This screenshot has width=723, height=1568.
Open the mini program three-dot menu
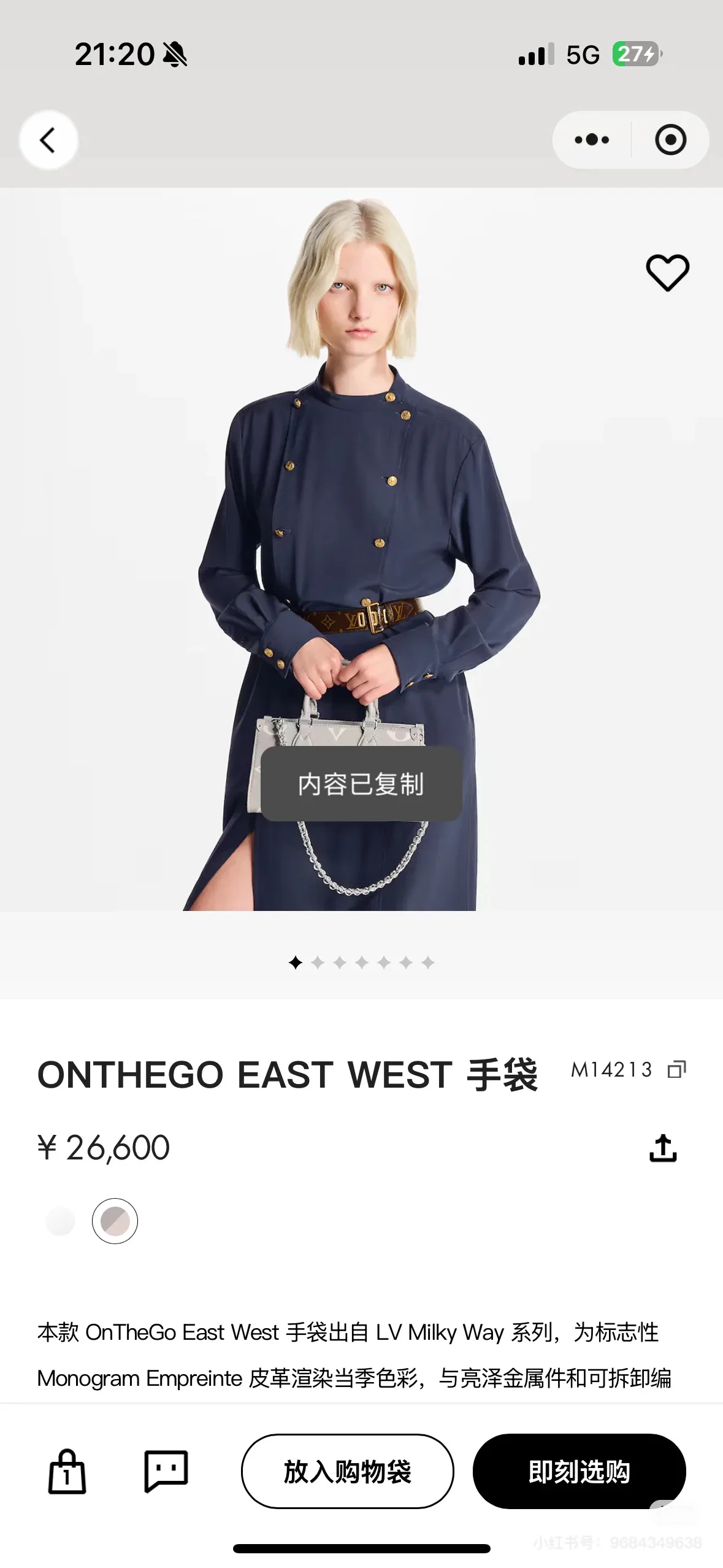click(x=592, y=140)
